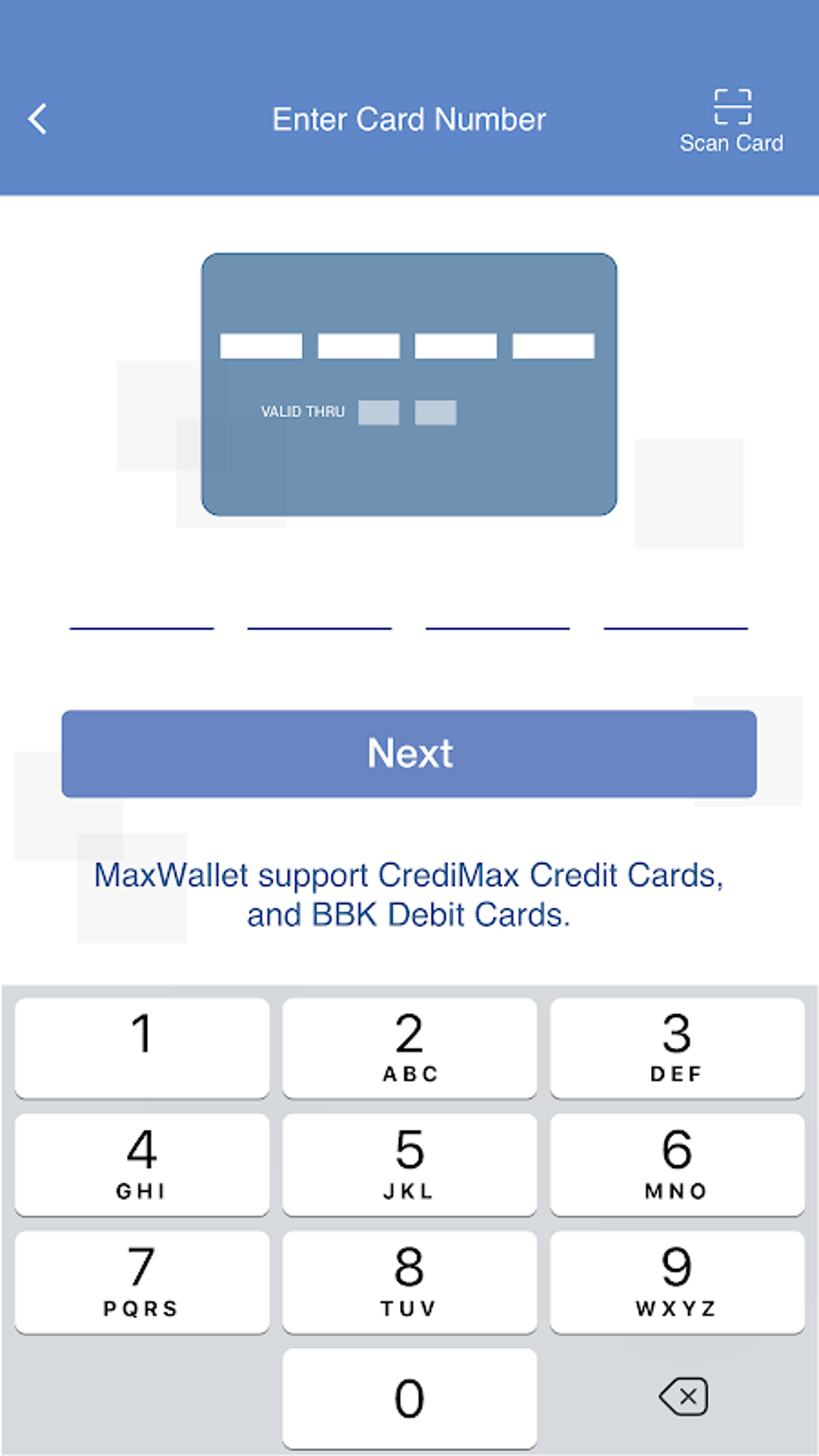Tap the Next button
The image size is (819, 1456).
point(409,753)
